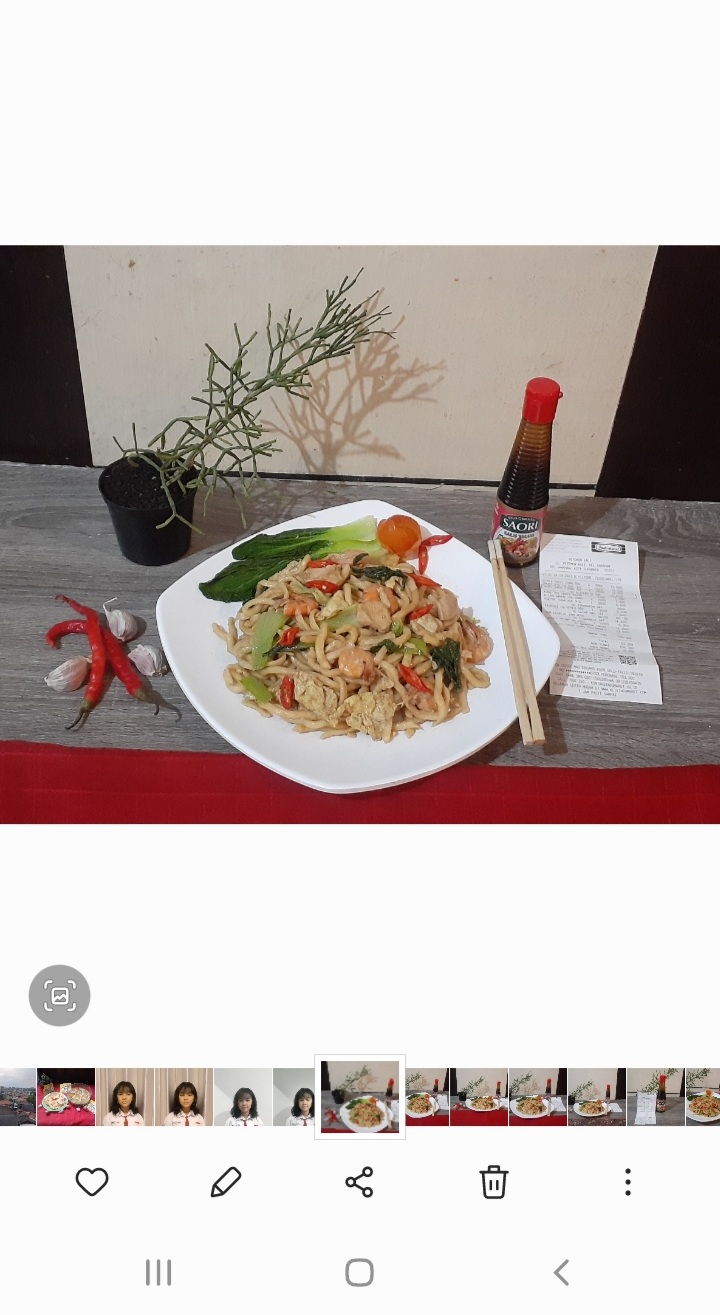This screenshot has width=720, height=1315.
Task: Select the two plates on red cloth thumbnail
Action: pos(66,1097)
